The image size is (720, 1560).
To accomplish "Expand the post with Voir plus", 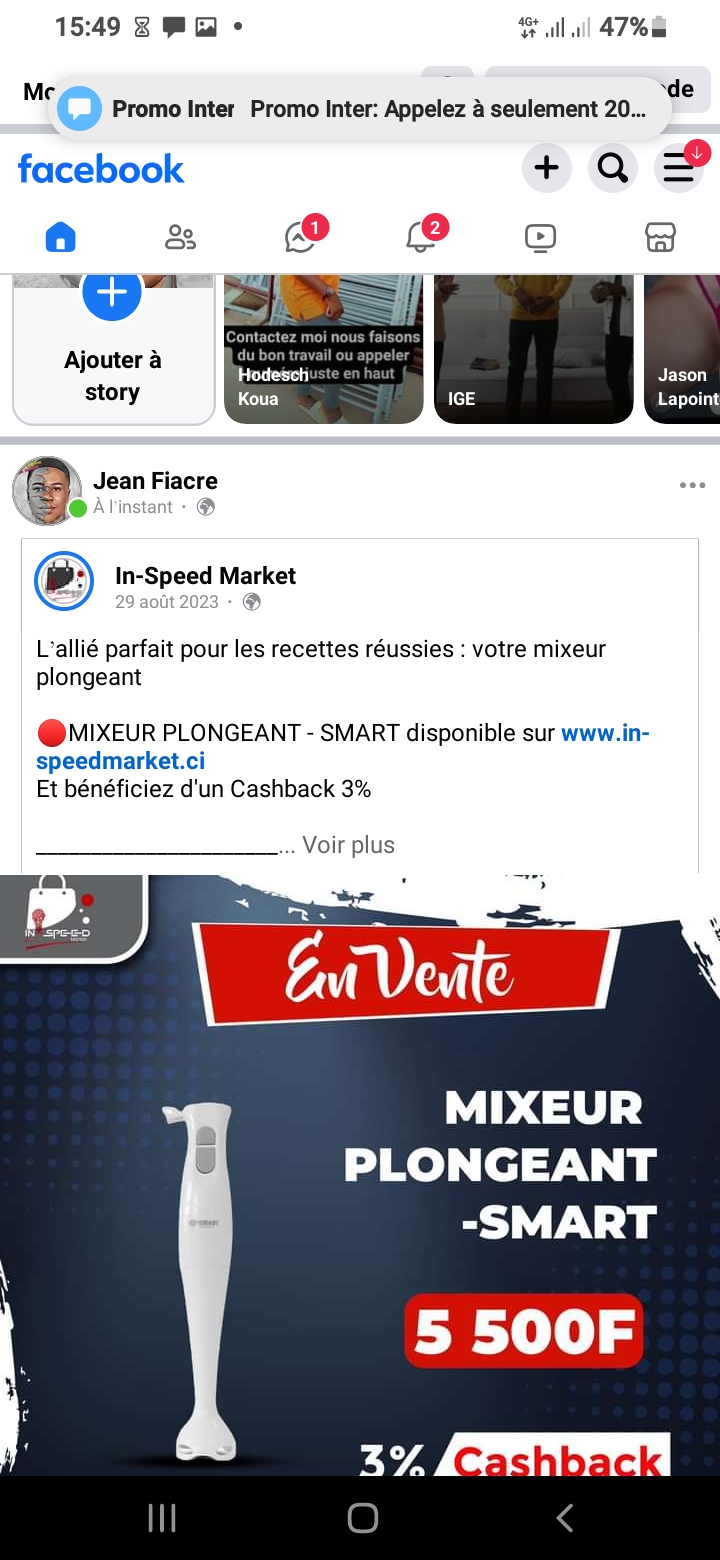I will coord(348,845).
